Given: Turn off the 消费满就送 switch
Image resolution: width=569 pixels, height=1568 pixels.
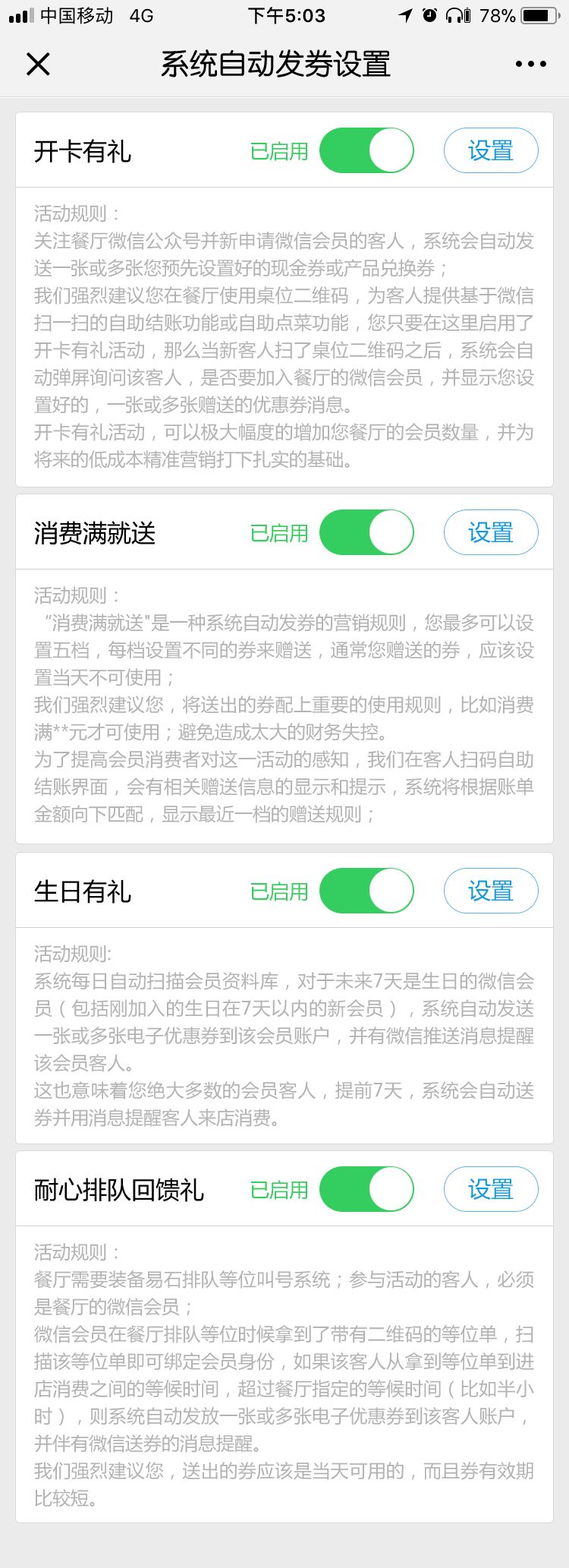Looking at the screenshot, I should point(366,533).
